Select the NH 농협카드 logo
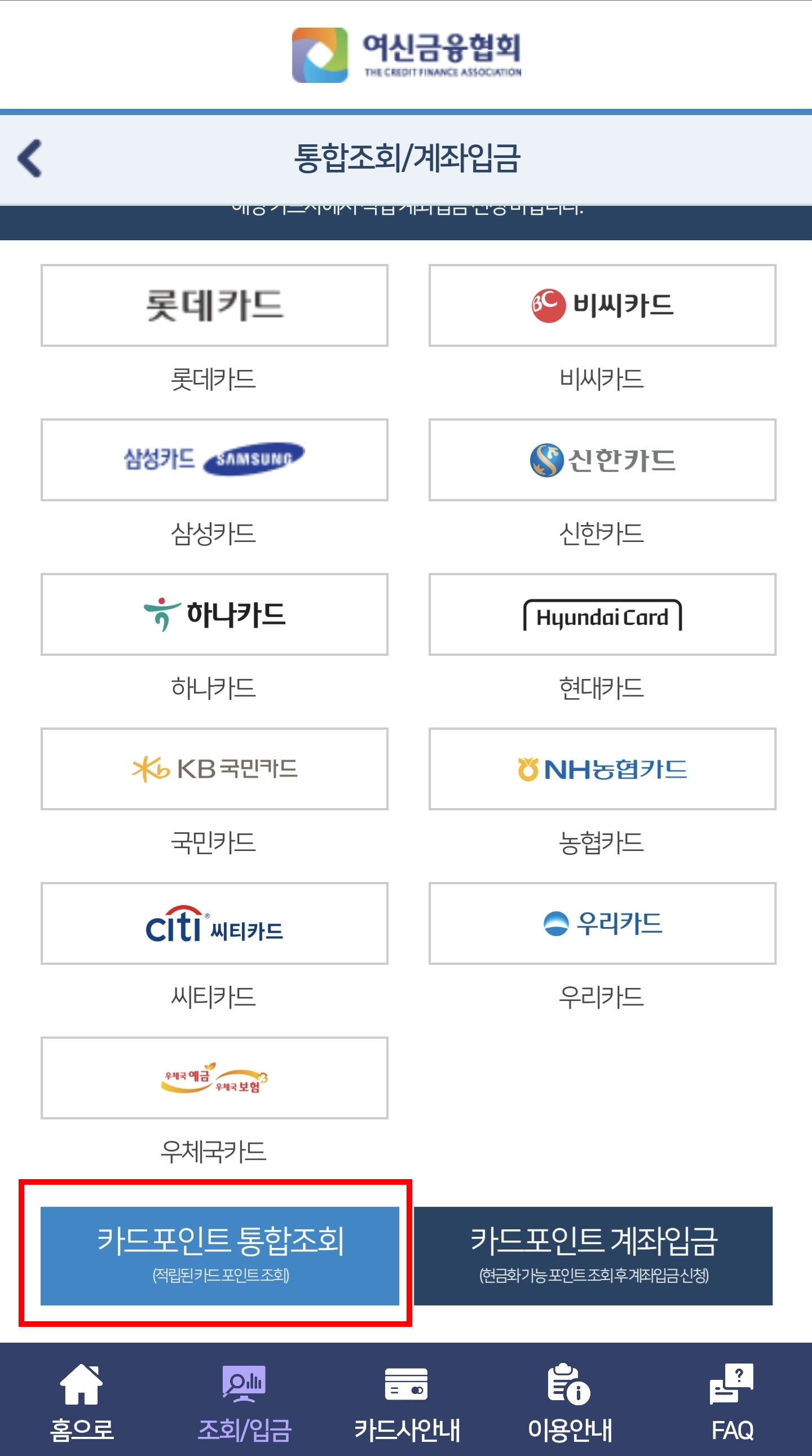812x1456 pixels. click(601, 769)
